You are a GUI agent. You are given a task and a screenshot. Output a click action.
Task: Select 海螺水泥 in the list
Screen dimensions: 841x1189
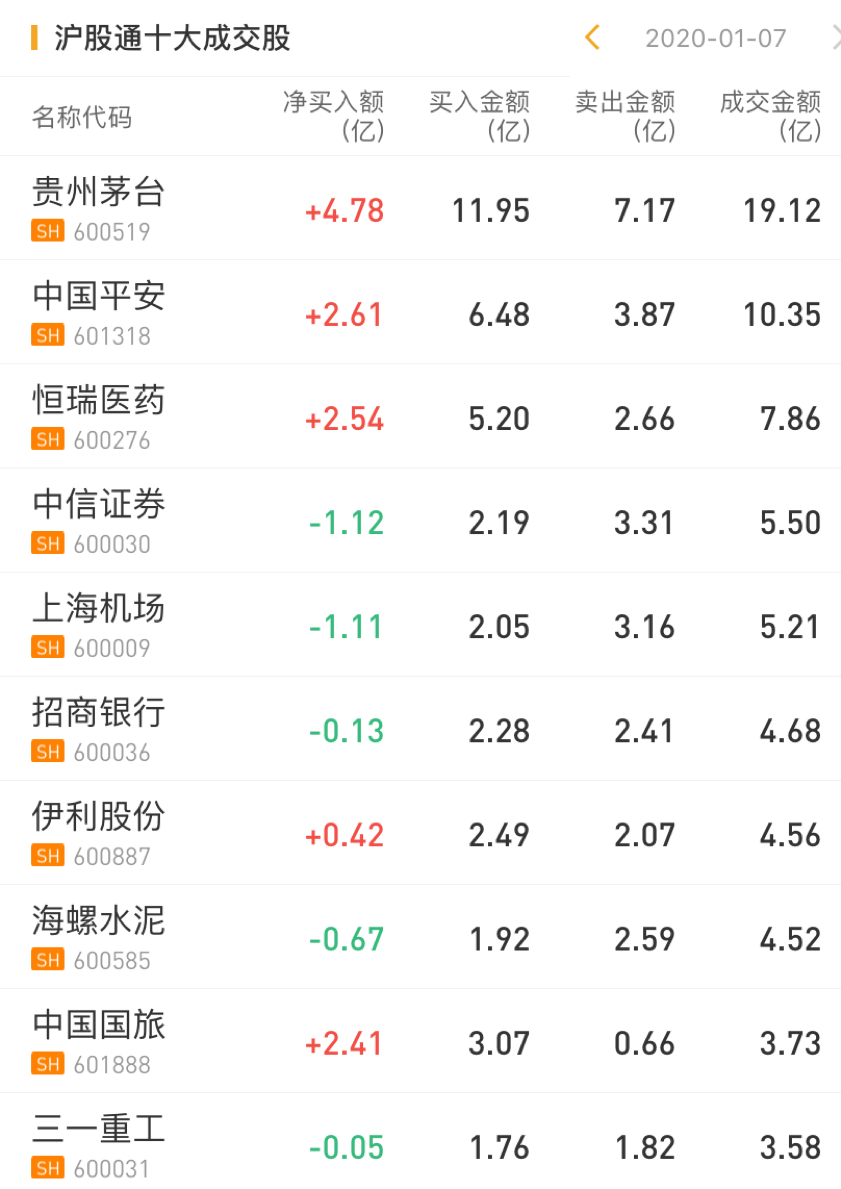point(99,920)
